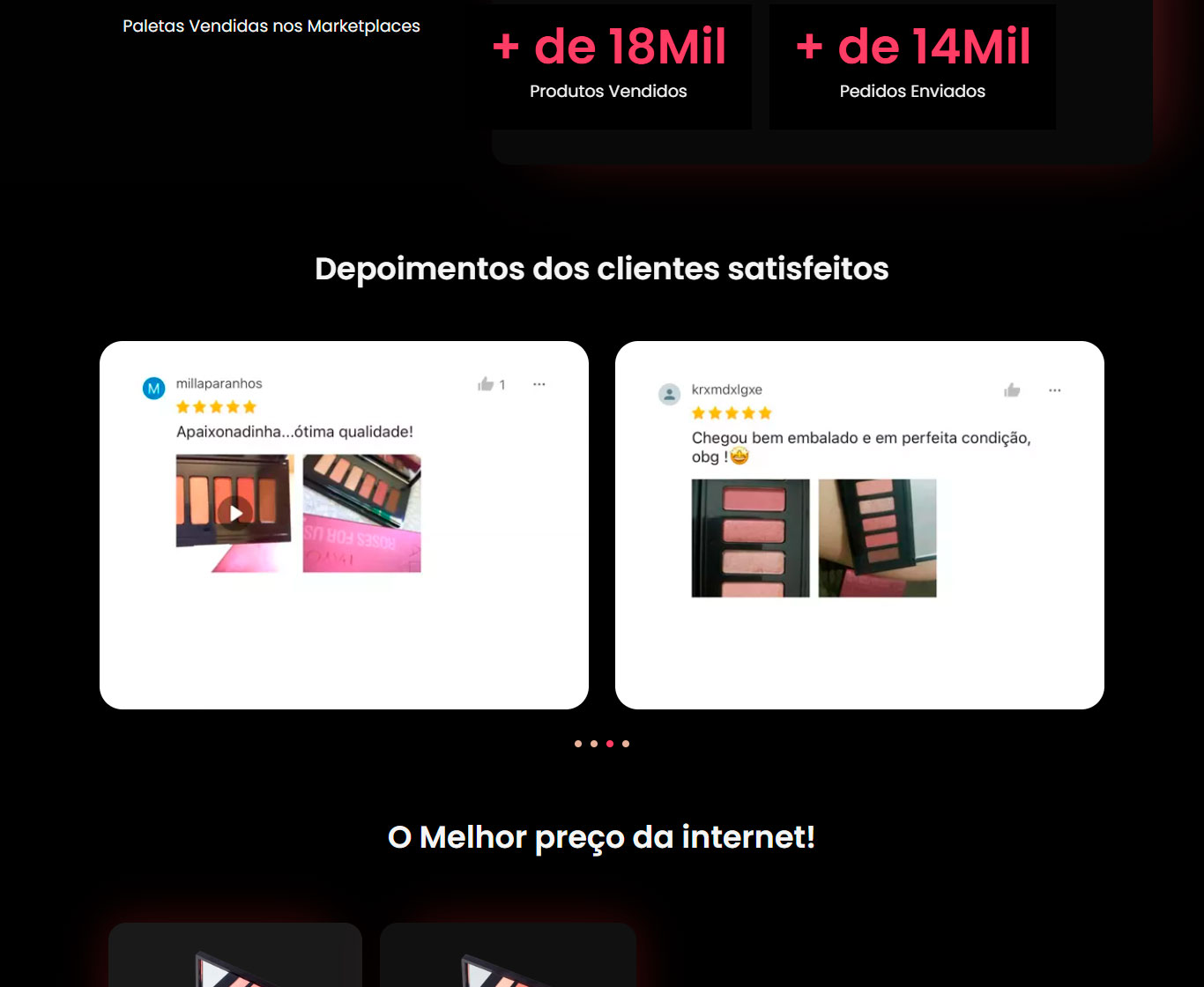1204x987 pixels.
Task: Open the millaparanhos review card
Action: point(344,525)
